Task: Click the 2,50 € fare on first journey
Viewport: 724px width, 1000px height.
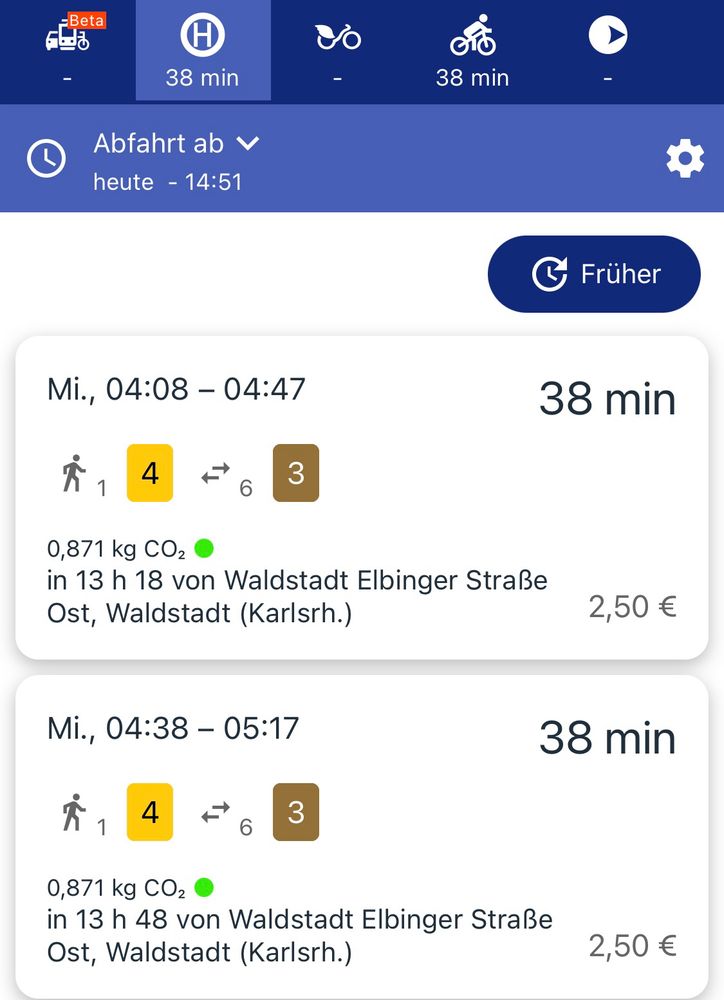Action: [x=631, y=606]
